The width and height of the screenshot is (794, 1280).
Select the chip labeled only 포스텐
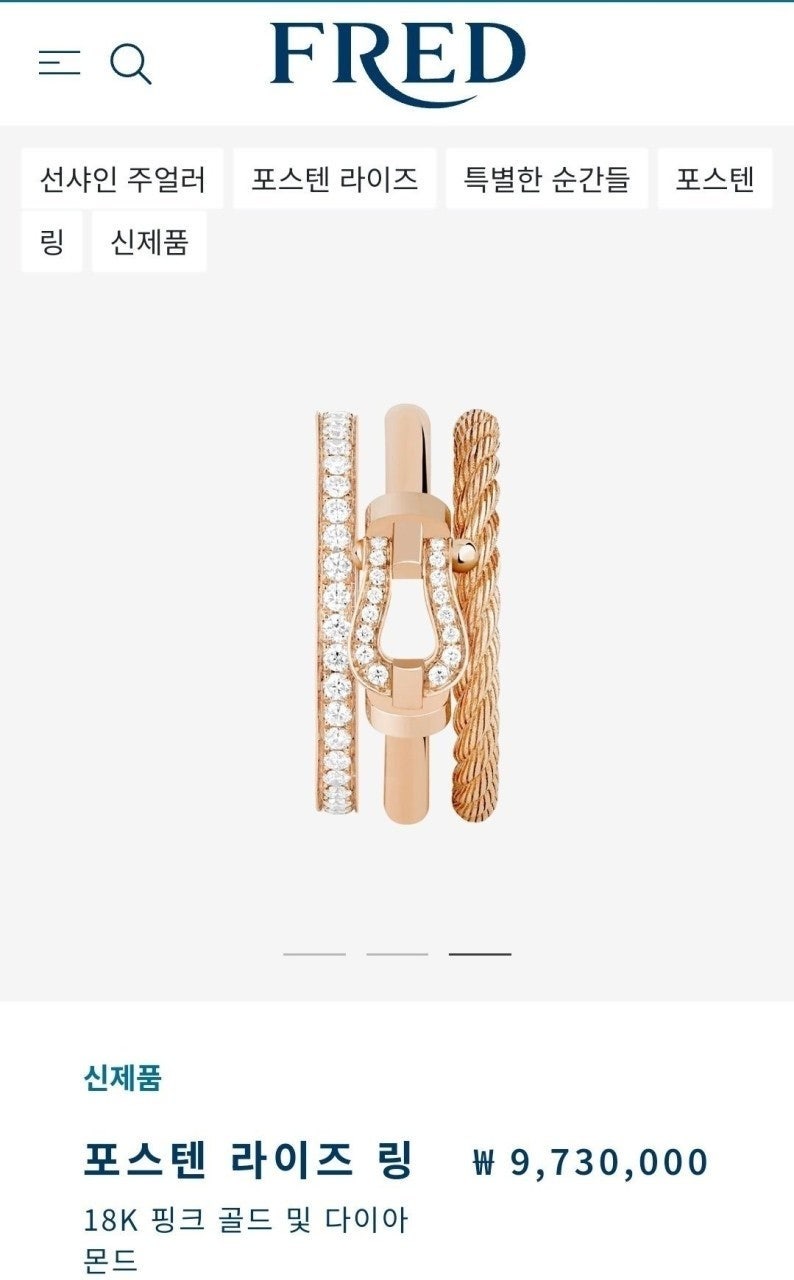714,179
